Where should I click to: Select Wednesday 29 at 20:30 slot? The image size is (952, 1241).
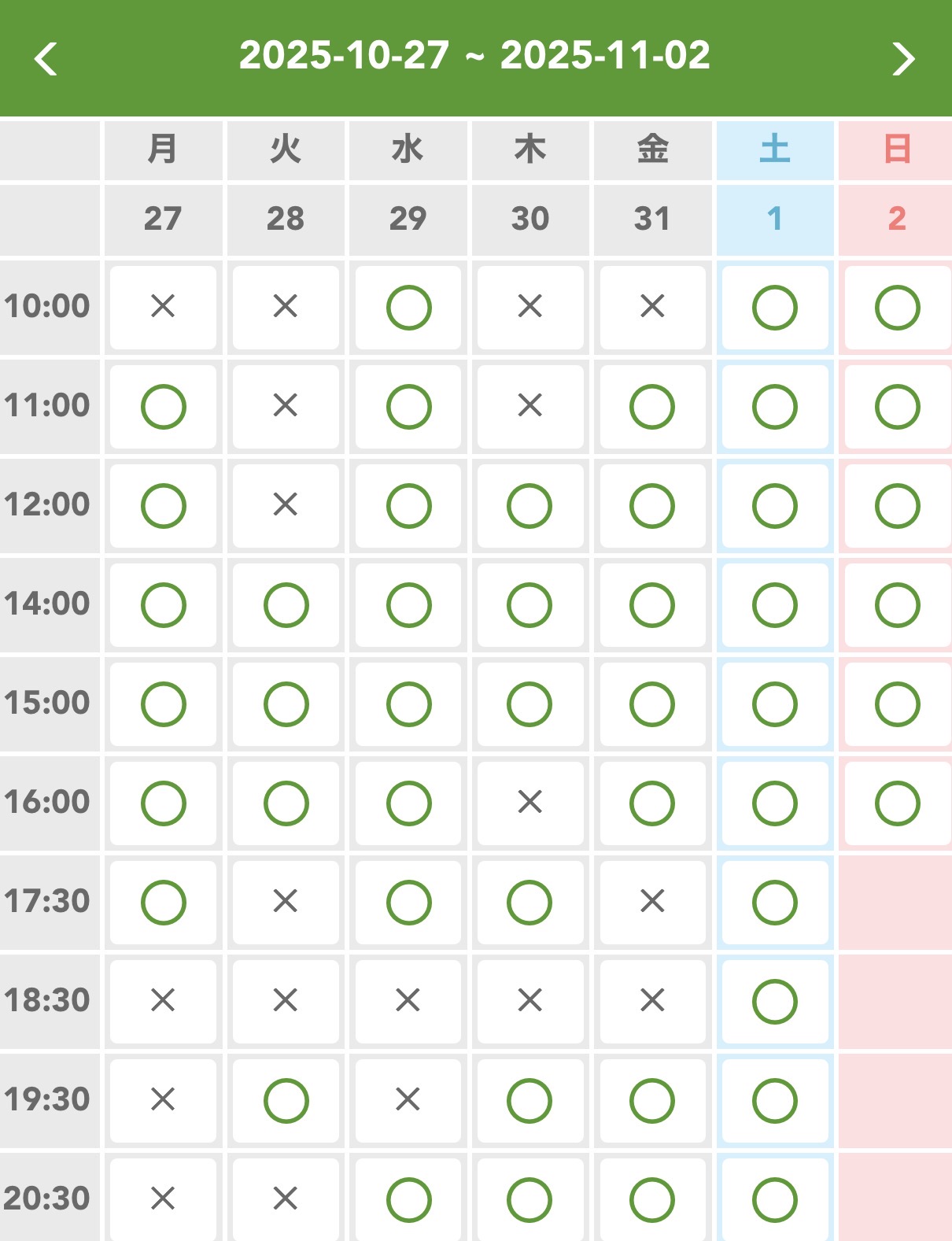(x=408, y=1199)
